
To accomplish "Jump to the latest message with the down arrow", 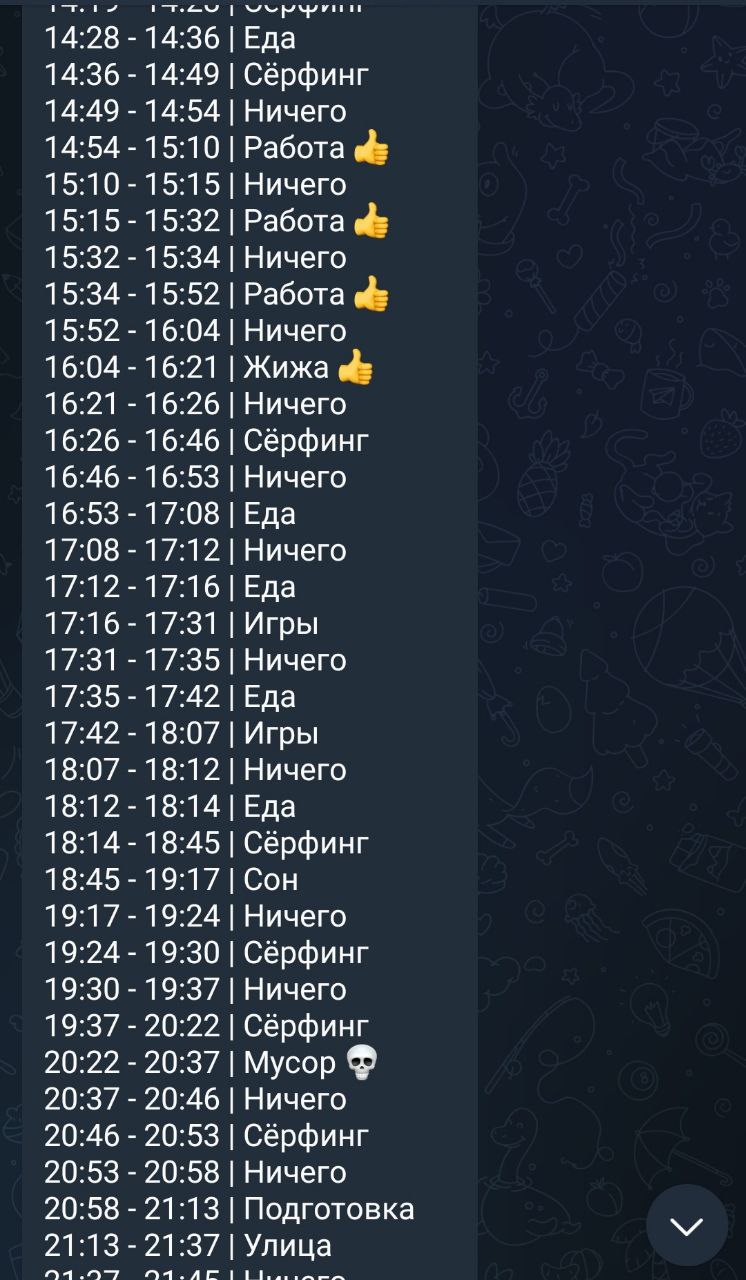I will 687,1225.
